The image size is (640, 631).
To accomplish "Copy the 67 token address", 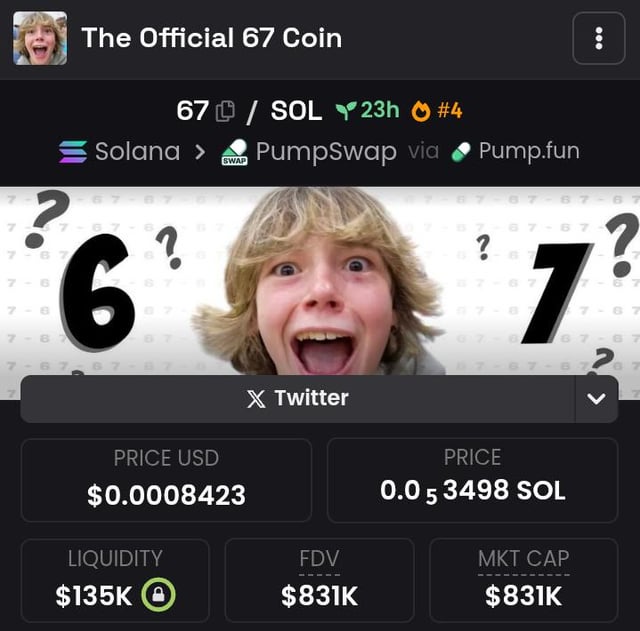I will pos(226,111).
